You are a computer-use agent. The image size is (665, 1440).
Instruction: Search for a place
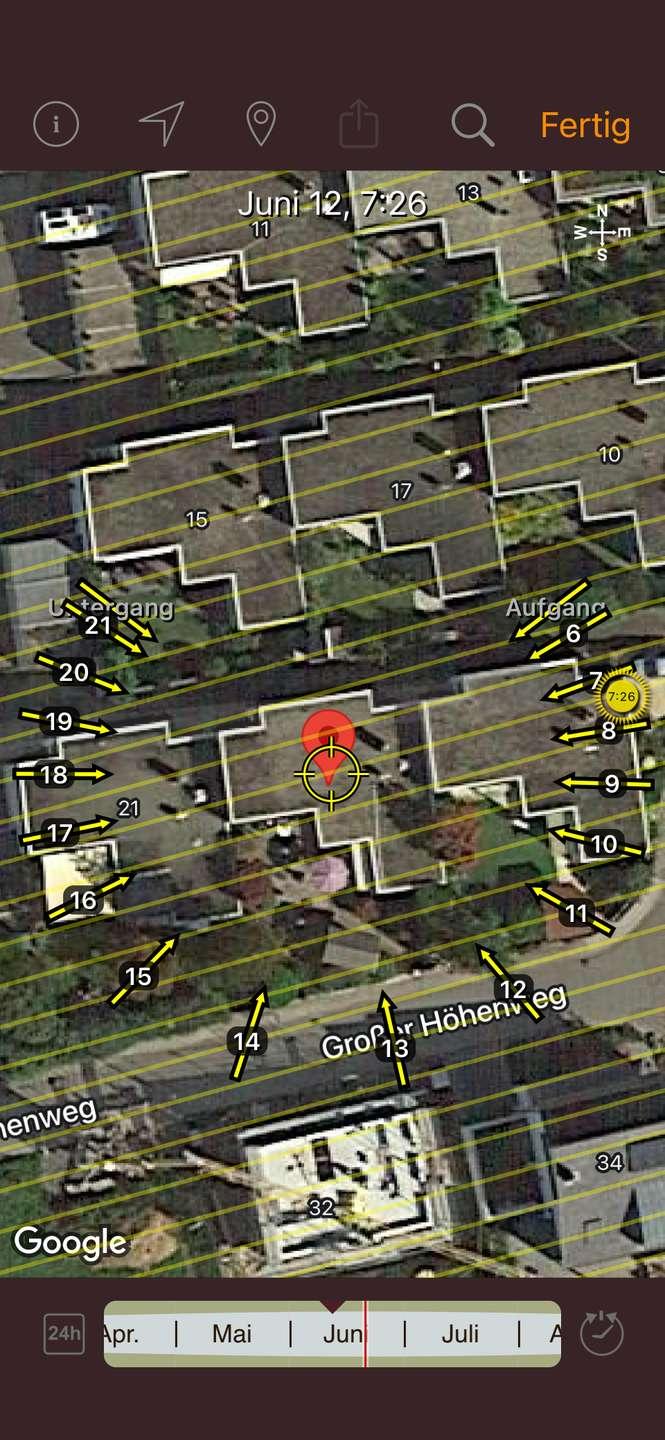[472, 125]
